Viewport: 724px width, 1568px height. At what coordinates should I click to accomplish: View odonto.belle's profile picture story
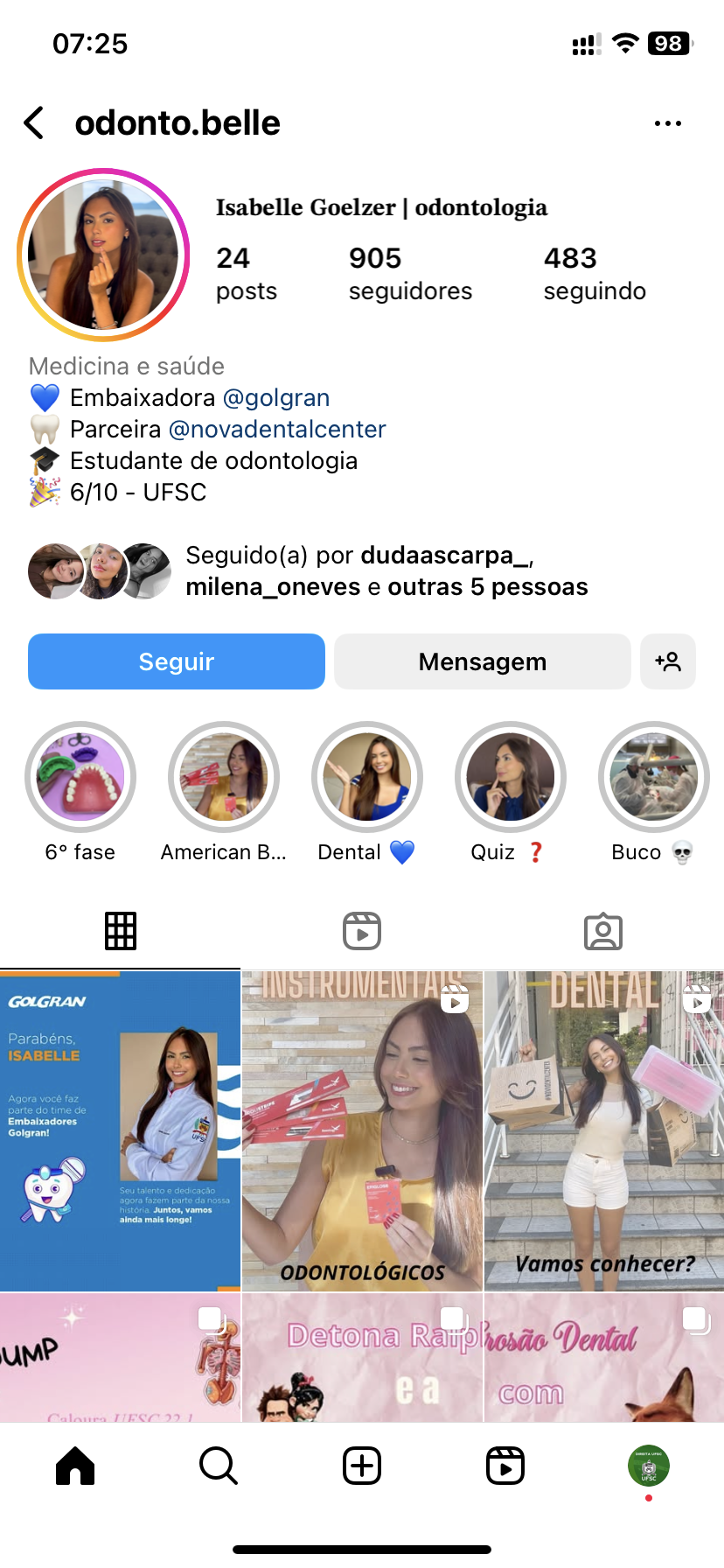tap(103, 255)
